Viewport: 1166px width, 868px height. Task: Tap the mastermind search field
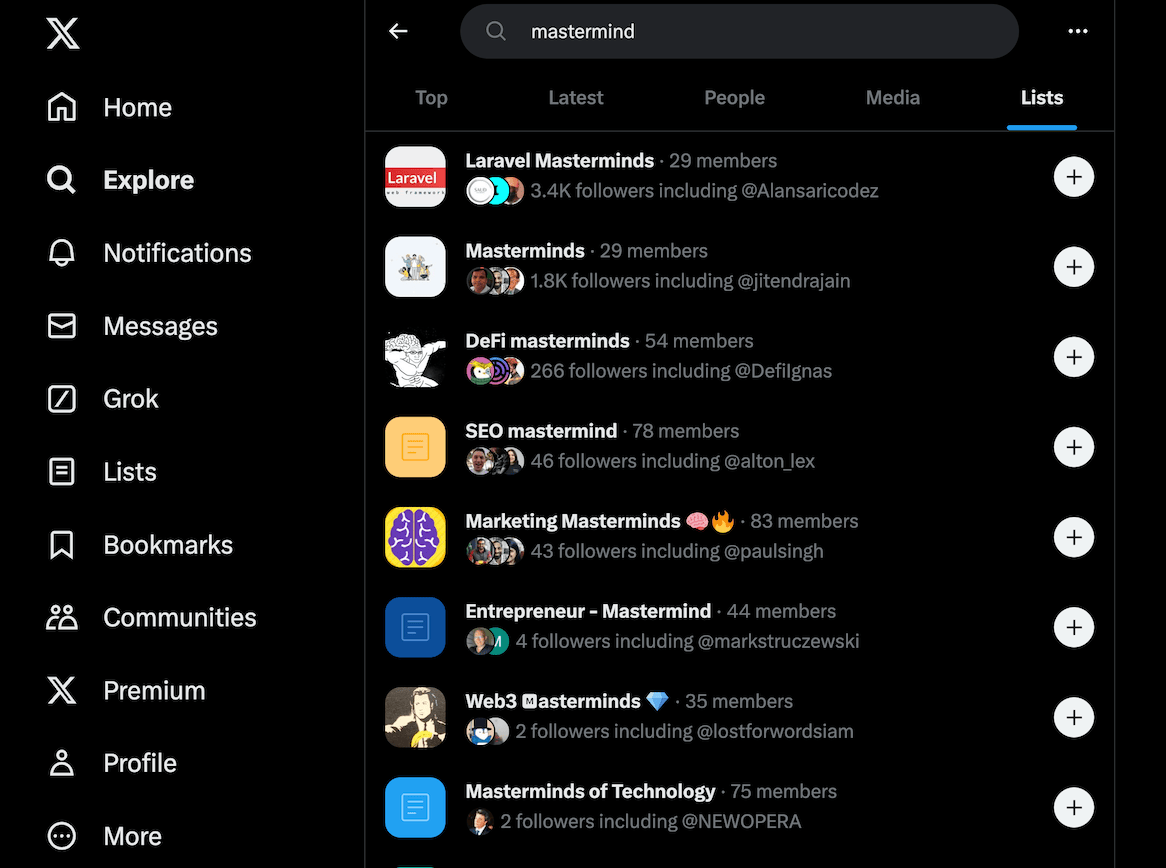click(740, 31)
